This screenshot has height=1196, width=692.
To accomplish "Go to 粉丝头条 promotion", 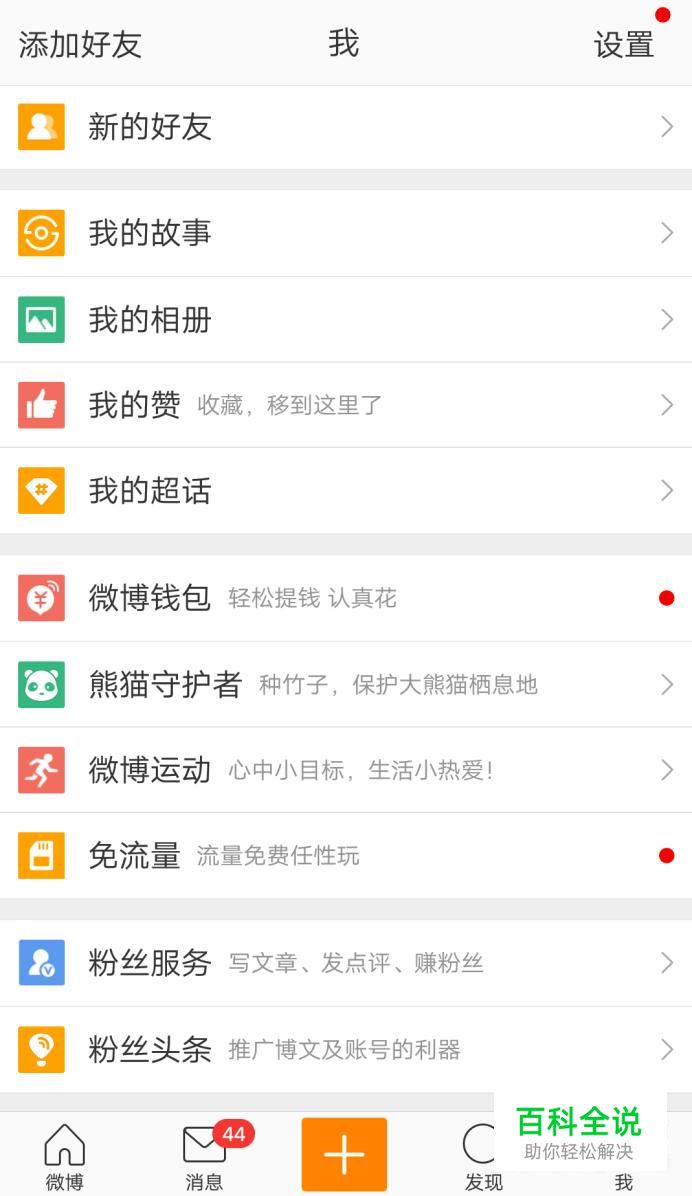I will [346, 1050].
